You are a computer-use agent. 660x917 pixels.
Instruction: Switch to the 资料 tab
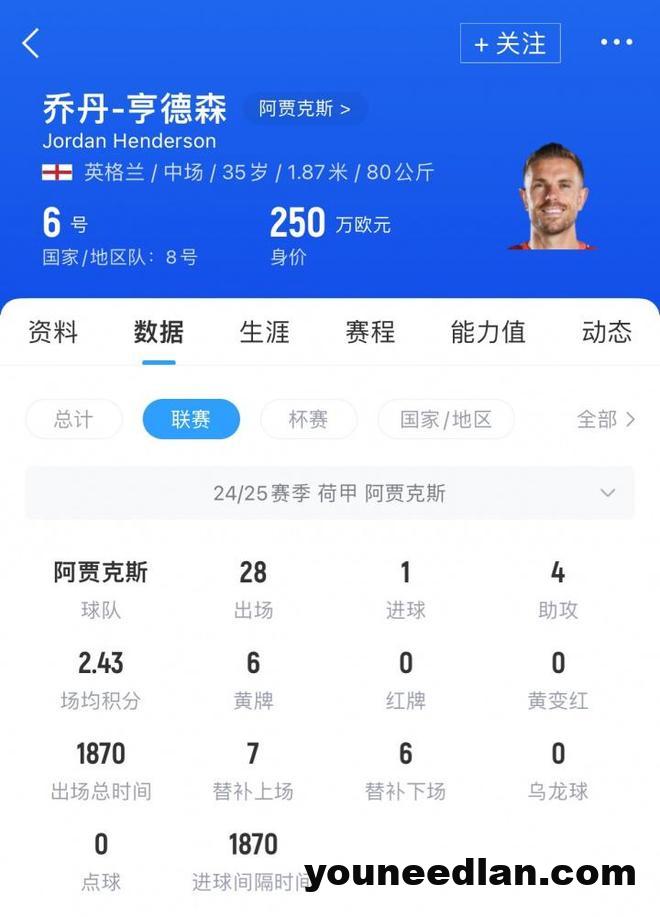coord(53,332)
